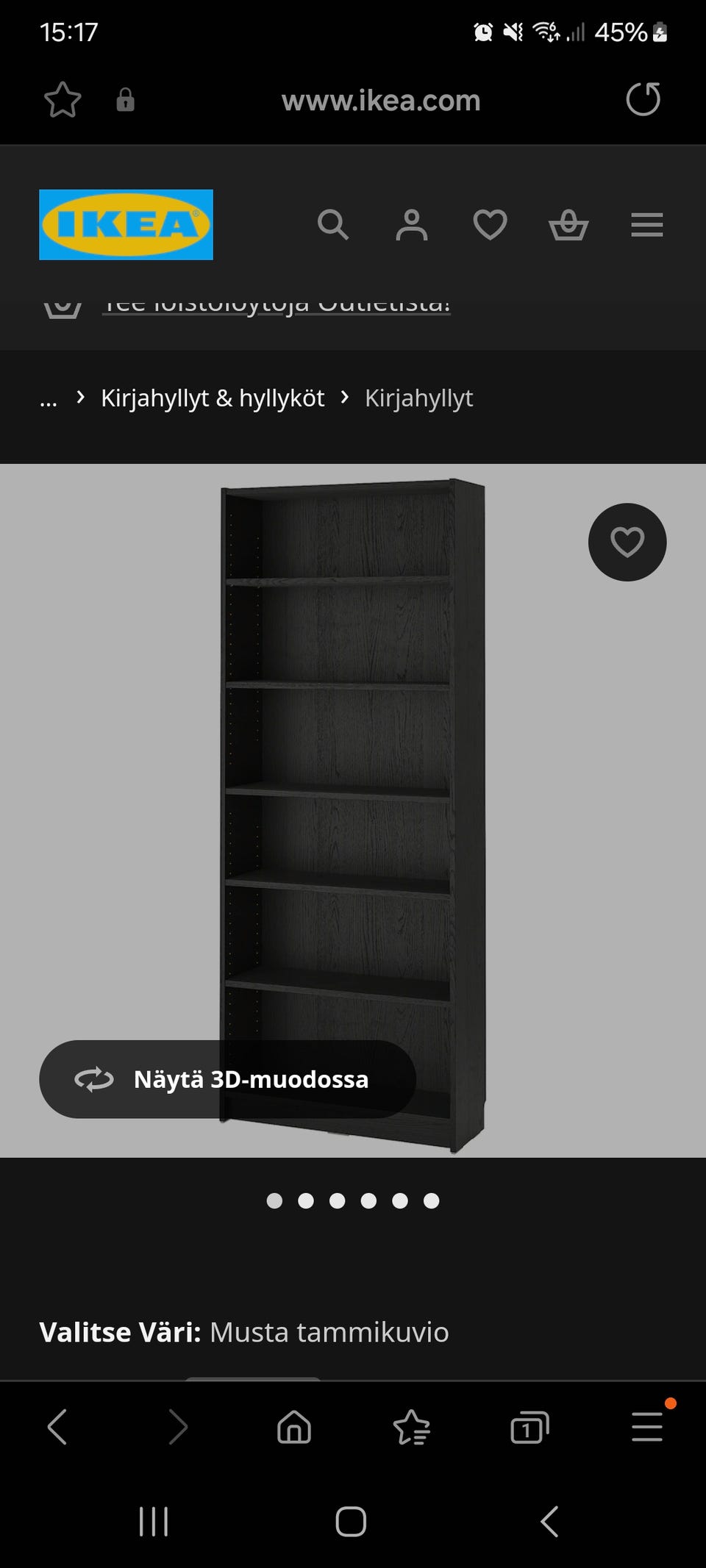
Task: Open the IKEA hamburger menu
Action: tap(646, 225)
